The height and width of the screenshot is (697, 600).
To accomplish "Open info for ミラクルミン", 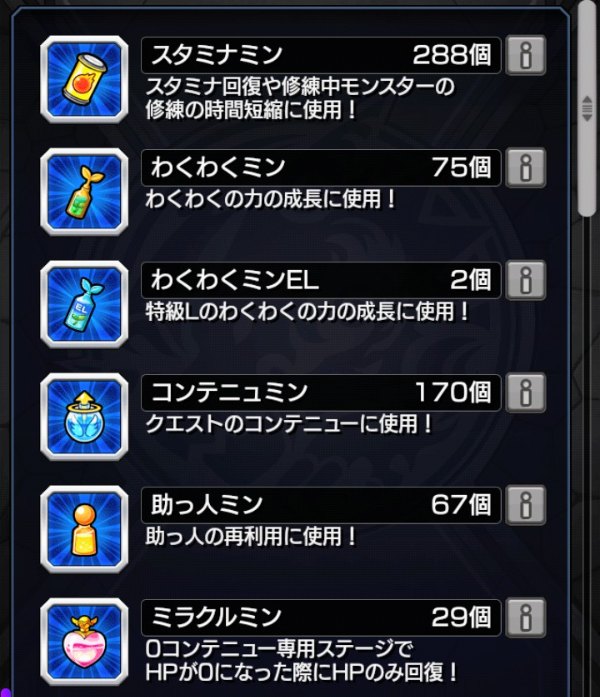I will pyautogui.click(x=525, y=616).
